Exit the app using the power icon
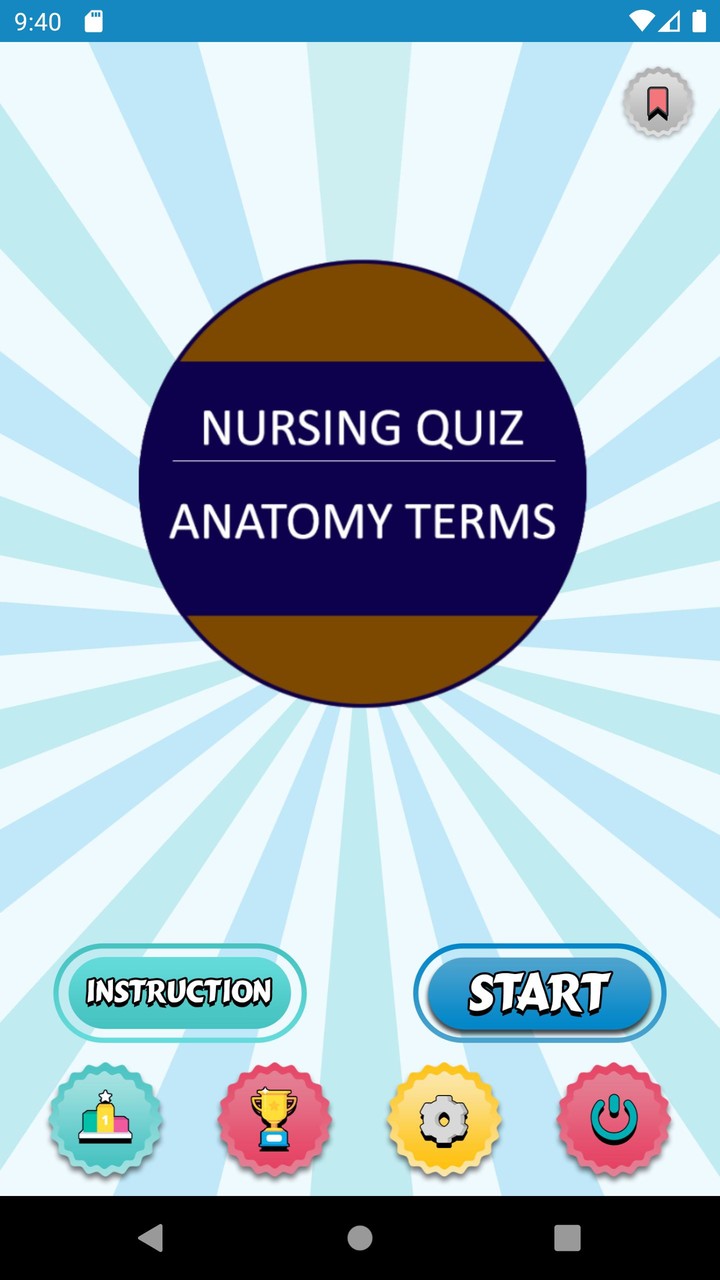720x1280 pixels. [614, 1120]
